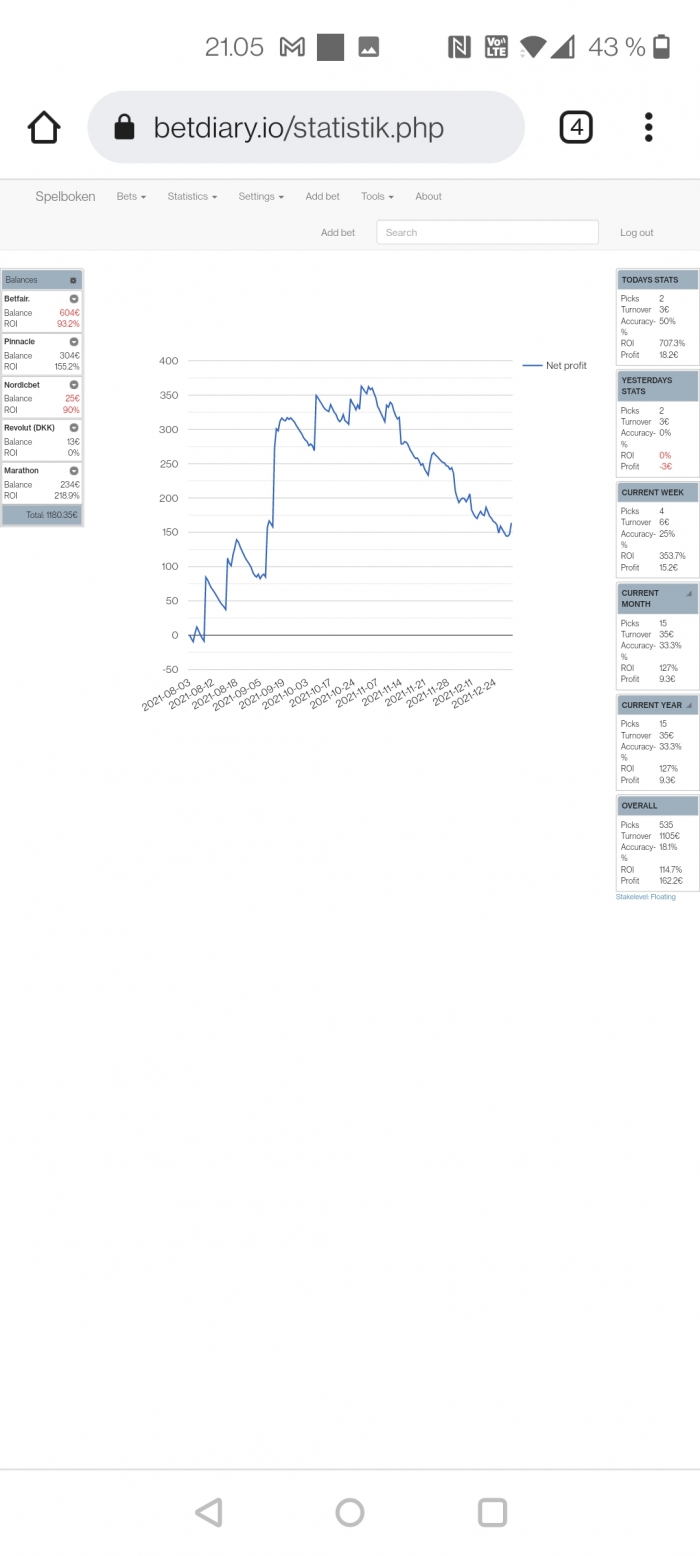Tap Add bet beside the search box
The width and height of the screenshot is (700, 1556).
[x=338, y=232]
